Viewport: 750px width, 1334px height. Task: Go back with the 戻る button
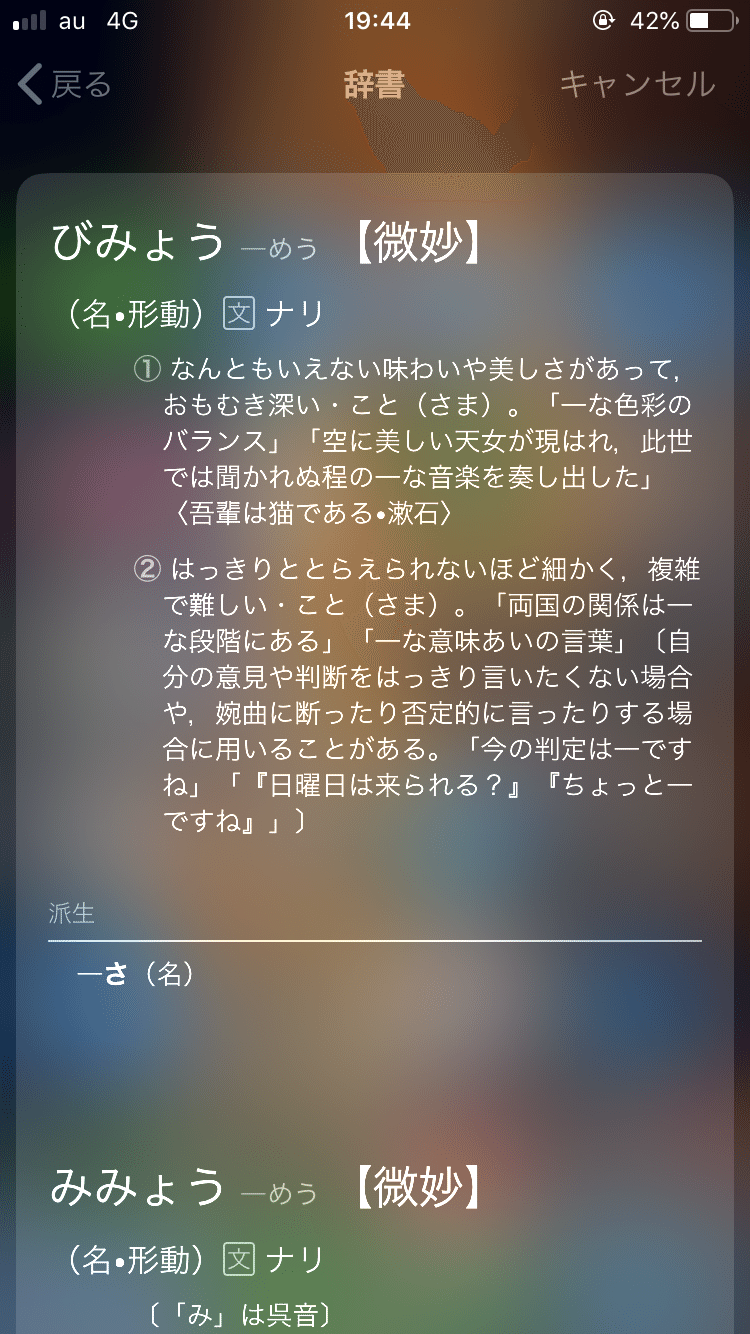pyautogui.click(x=66, y=85)
